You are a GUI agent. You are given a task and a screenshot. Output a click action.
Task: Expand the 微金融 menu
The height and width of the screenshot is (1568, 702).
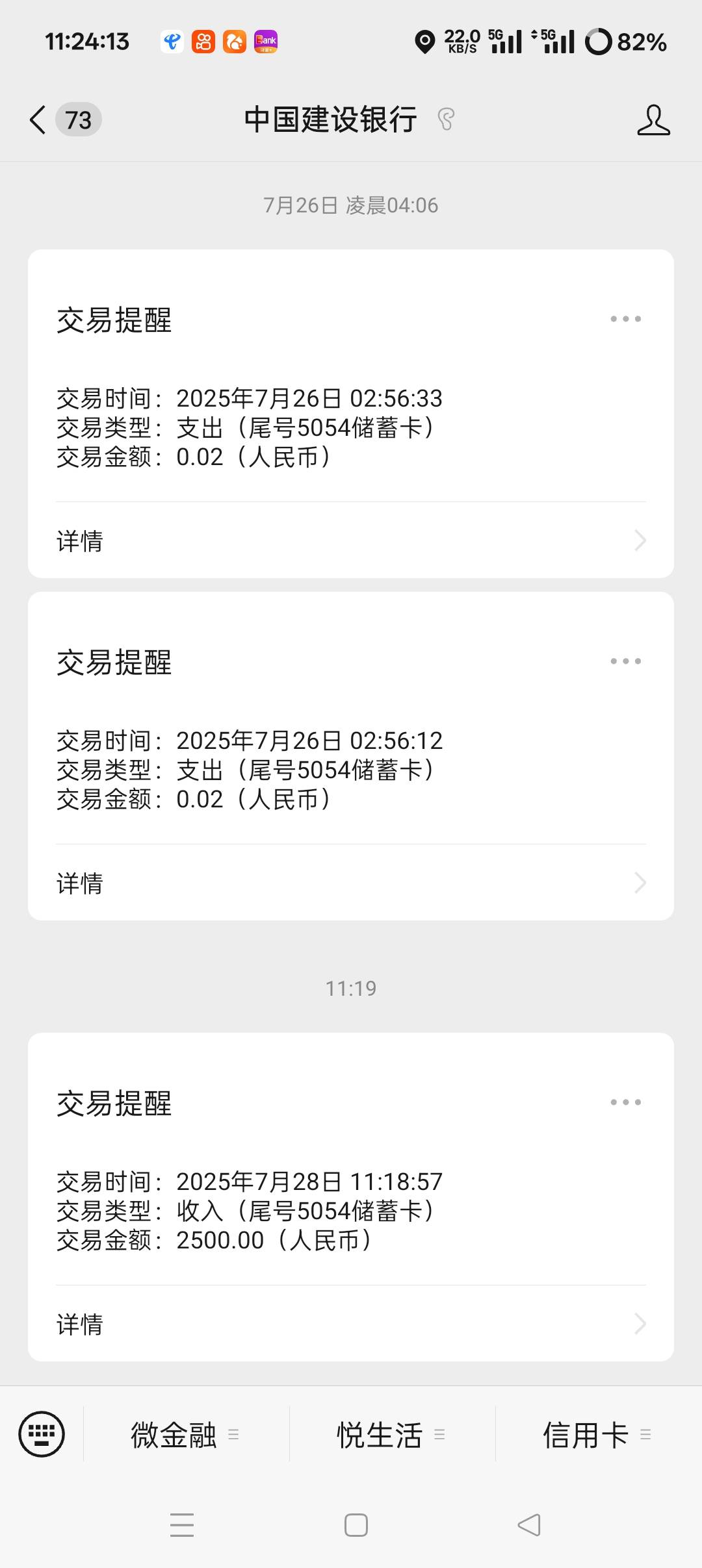186,1434
